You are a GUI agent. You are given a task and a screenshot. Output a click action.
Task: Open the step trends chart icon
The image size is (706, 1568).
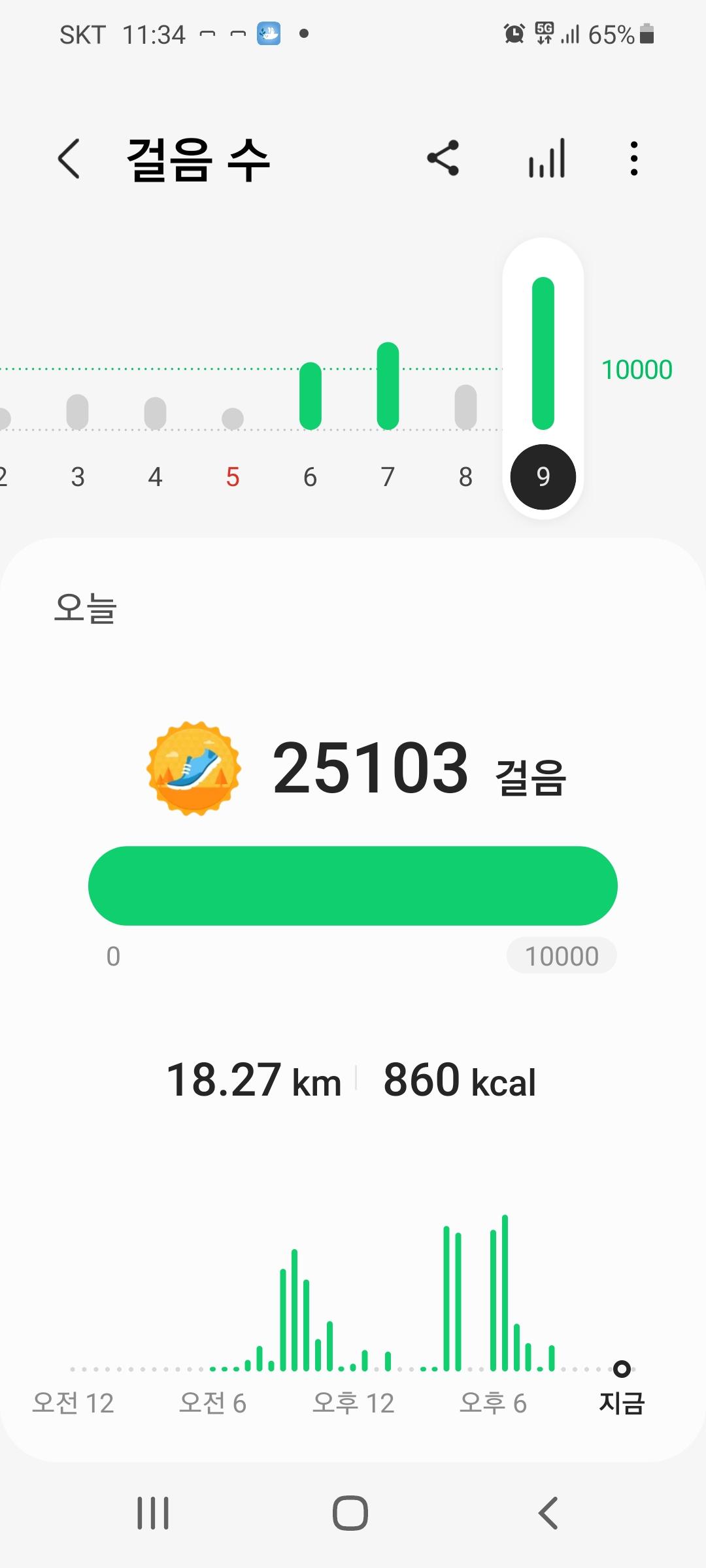point(546,159)
